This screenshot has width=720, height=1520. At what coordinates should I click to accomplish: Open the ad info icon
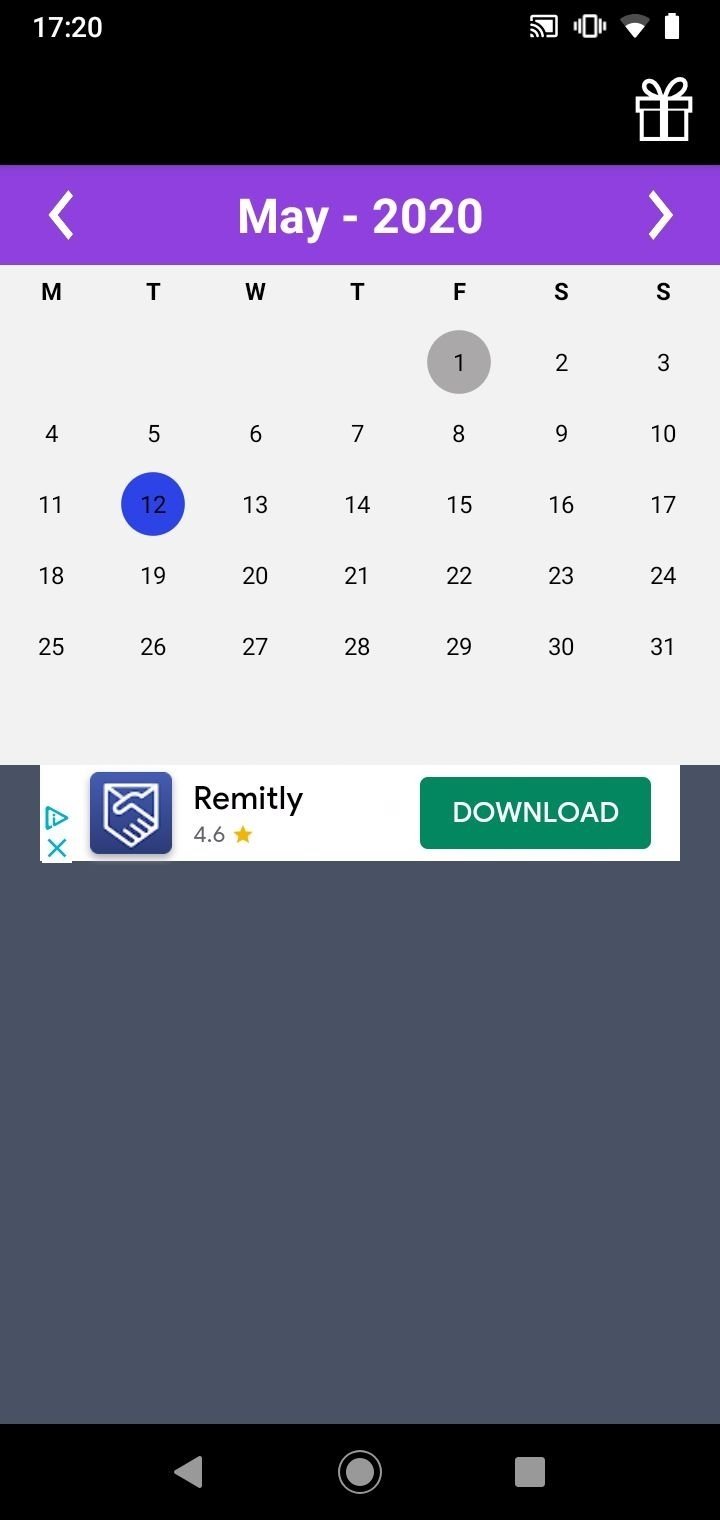[x=57, y=818]
